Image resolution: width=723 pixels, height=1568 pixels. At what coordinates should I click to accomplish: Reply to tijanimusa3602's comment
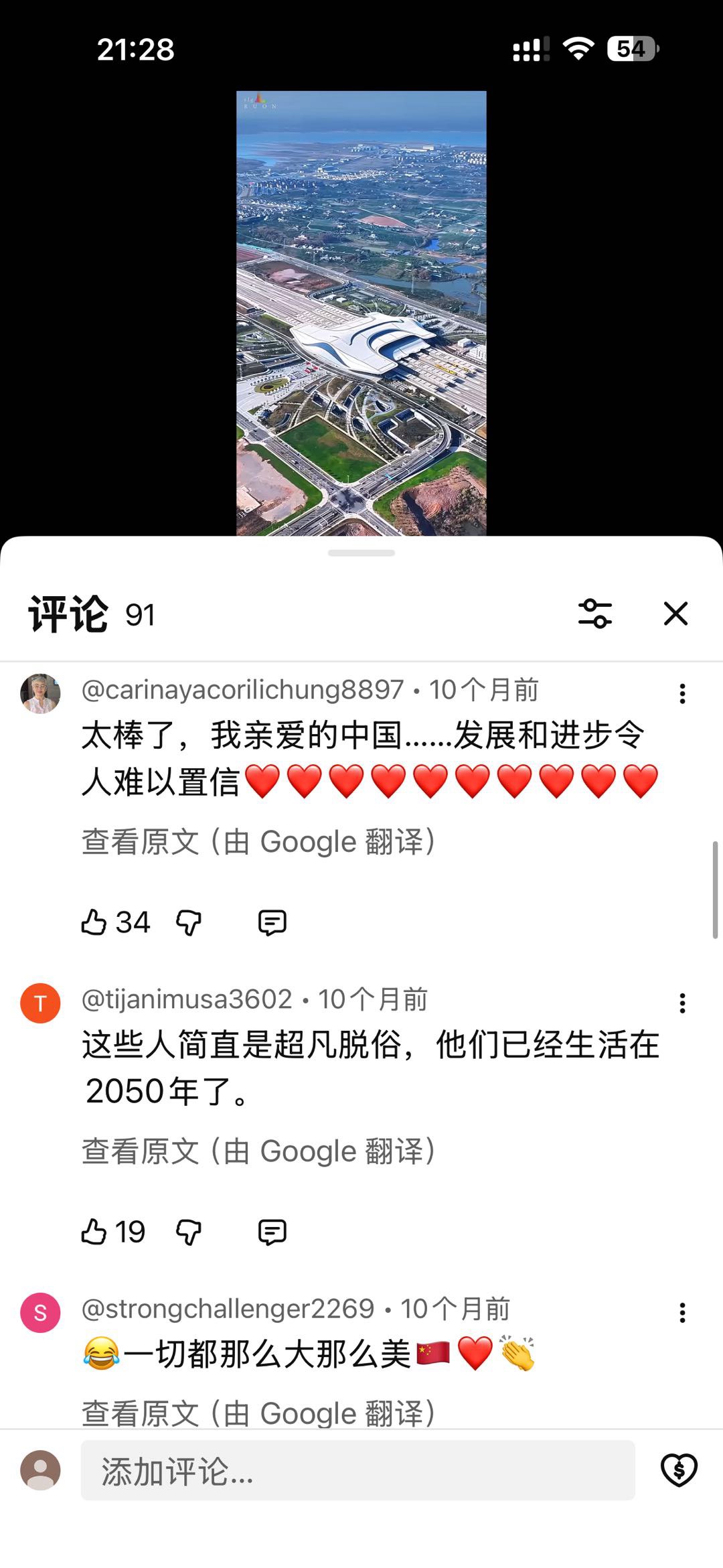click(272, 1232)
